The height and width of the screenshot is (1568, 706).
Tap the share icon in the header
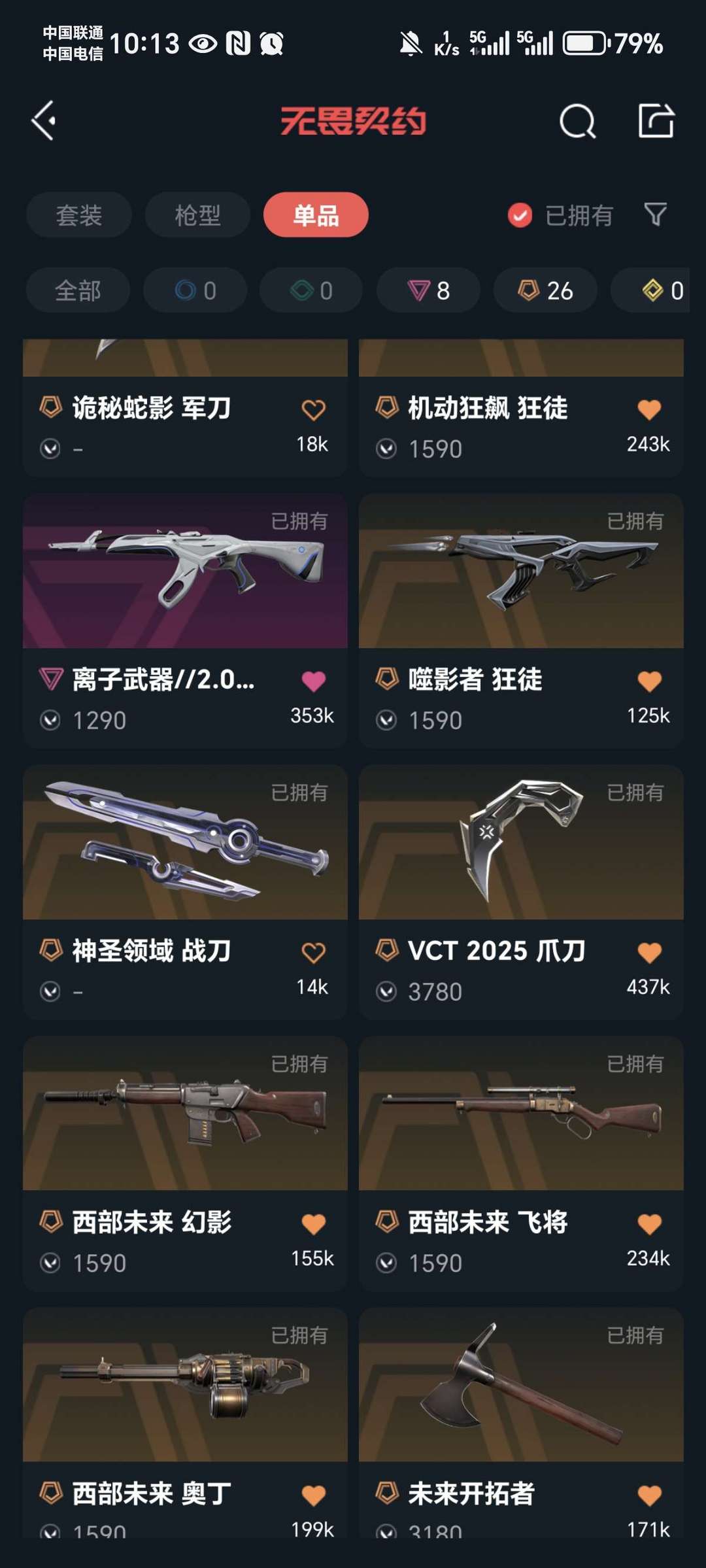[656, 120]
